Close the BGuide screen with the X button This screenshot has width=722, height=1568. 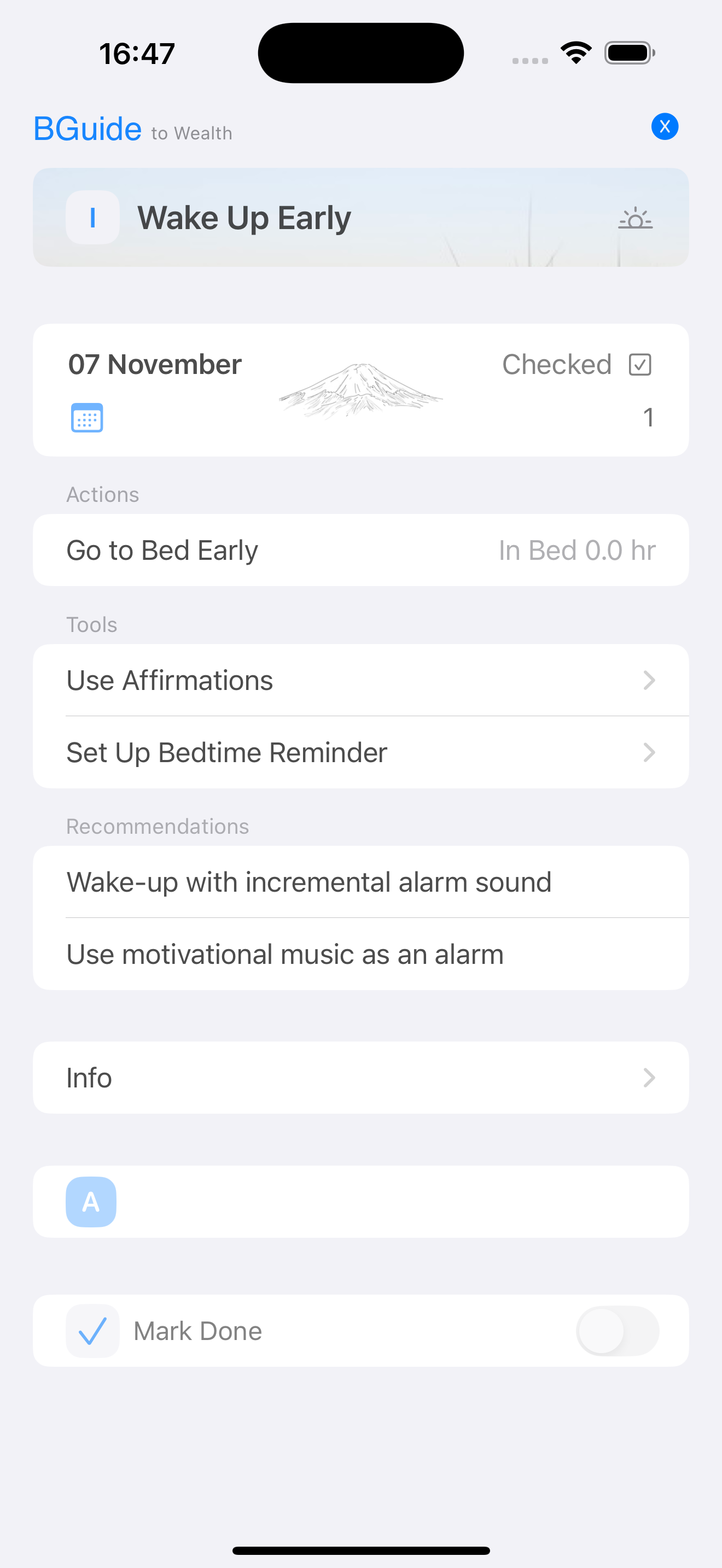(664, 127)
